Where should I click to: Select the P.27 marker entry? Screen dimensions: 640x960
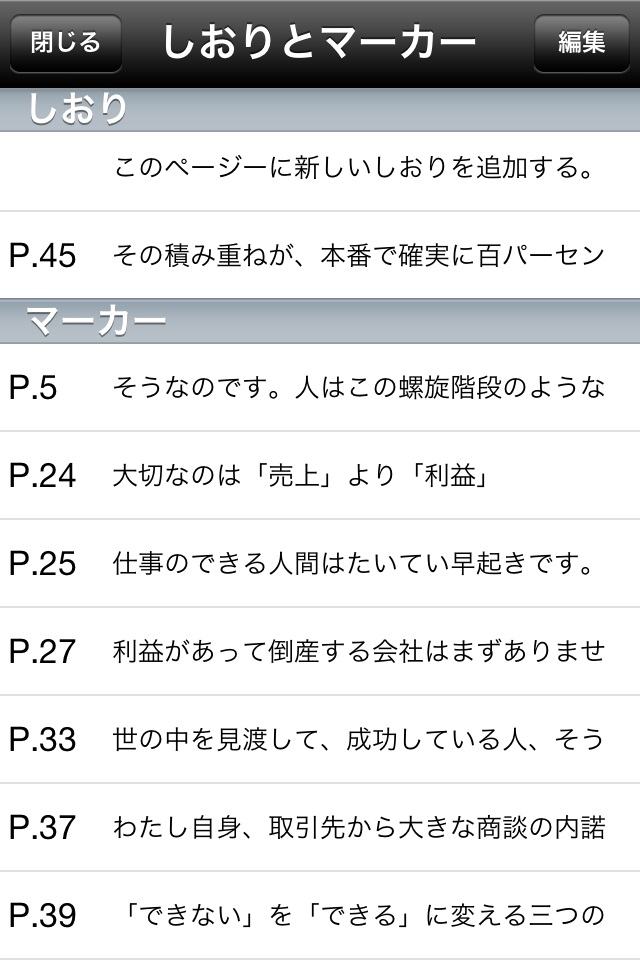point(320,652)
